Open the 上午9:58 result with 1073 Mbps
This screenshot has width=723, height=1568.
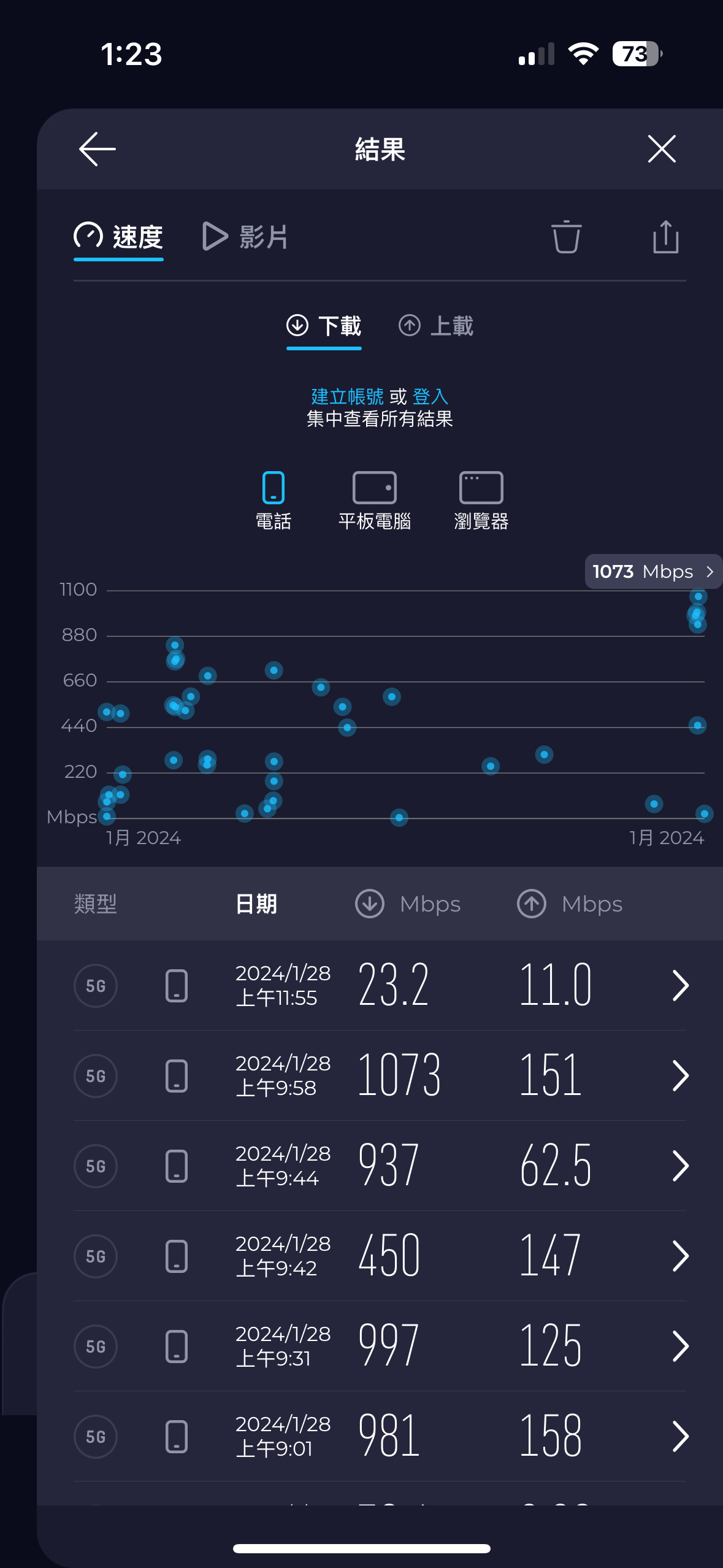[x=379, y=1075]
